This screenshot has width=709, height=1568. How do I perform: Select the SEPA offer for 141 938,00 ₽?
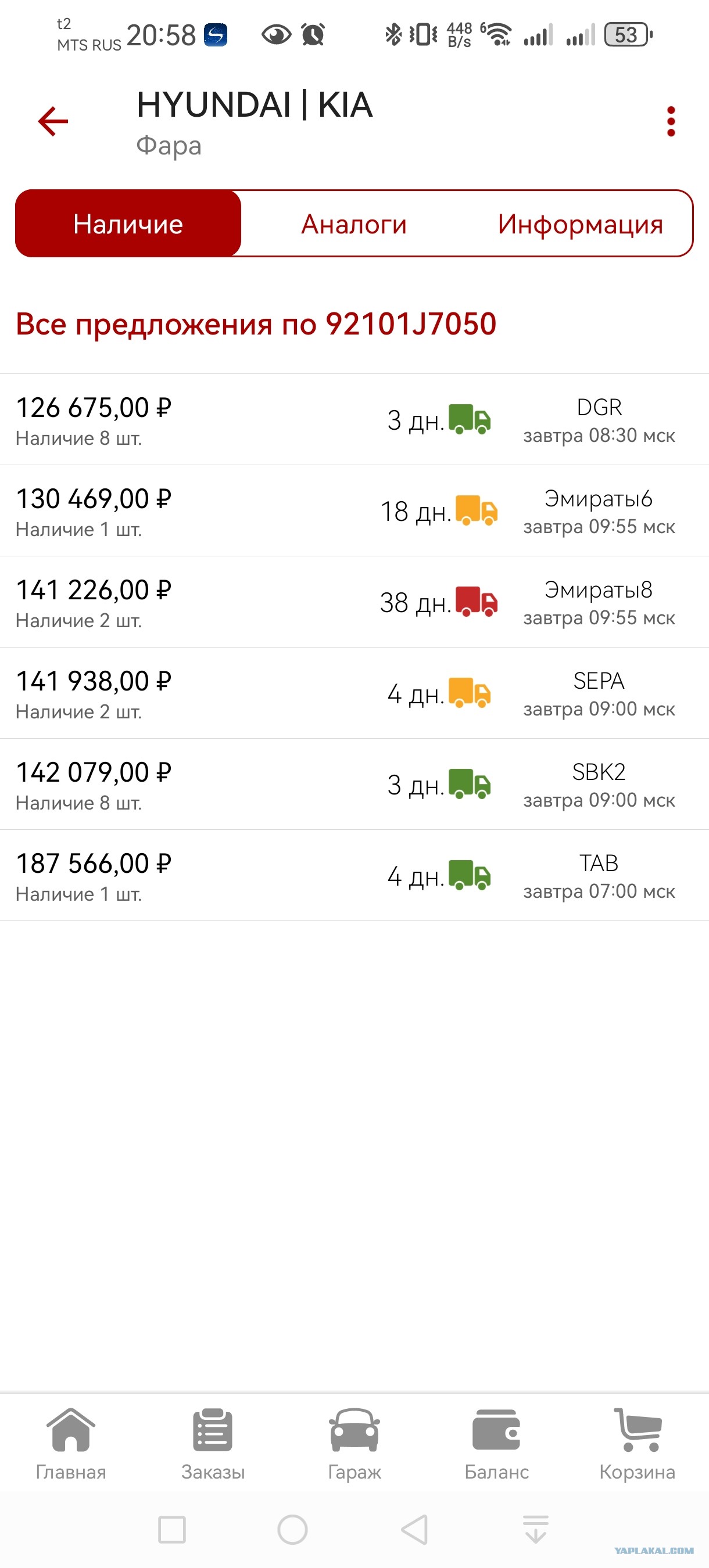354,693
